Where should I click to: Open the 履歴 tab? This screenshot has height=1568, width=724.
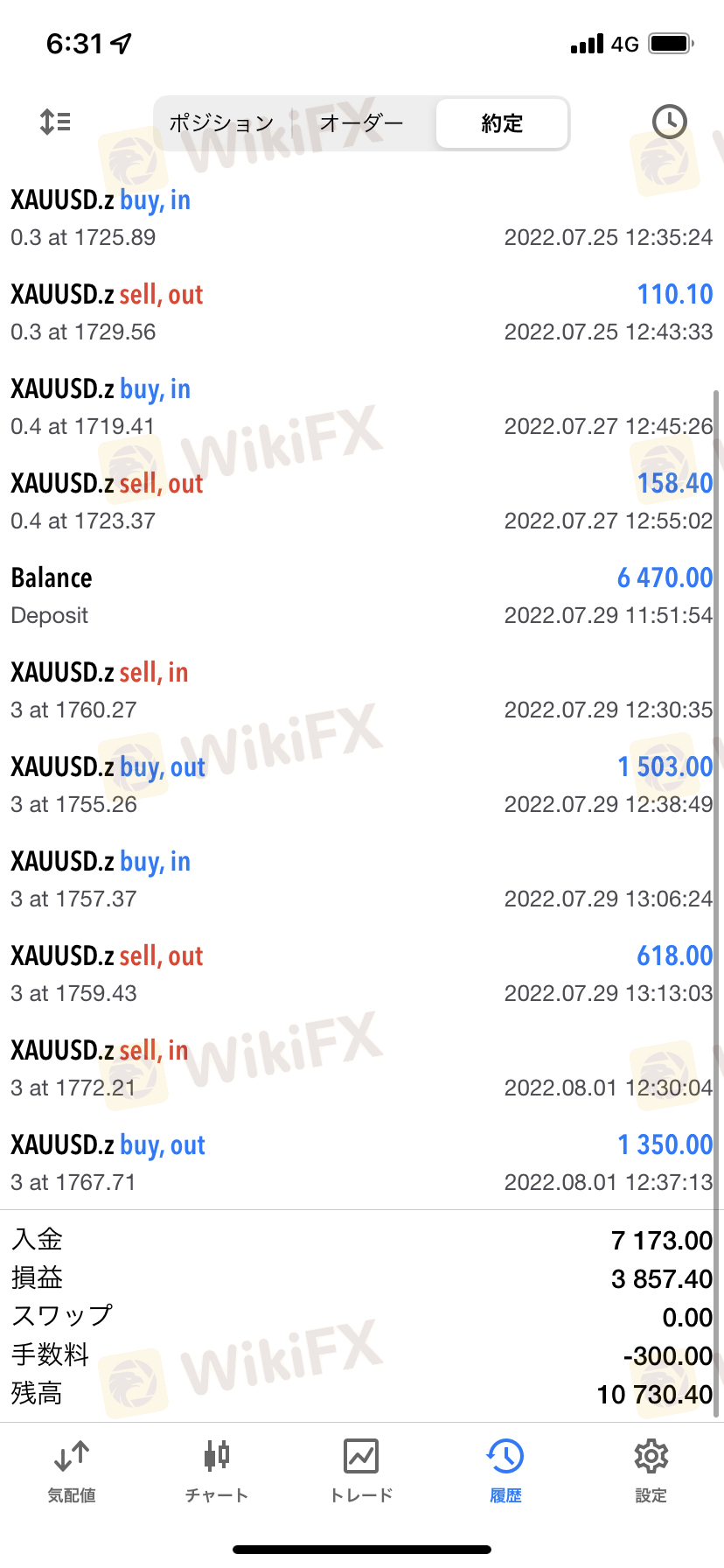point(505,1472)
